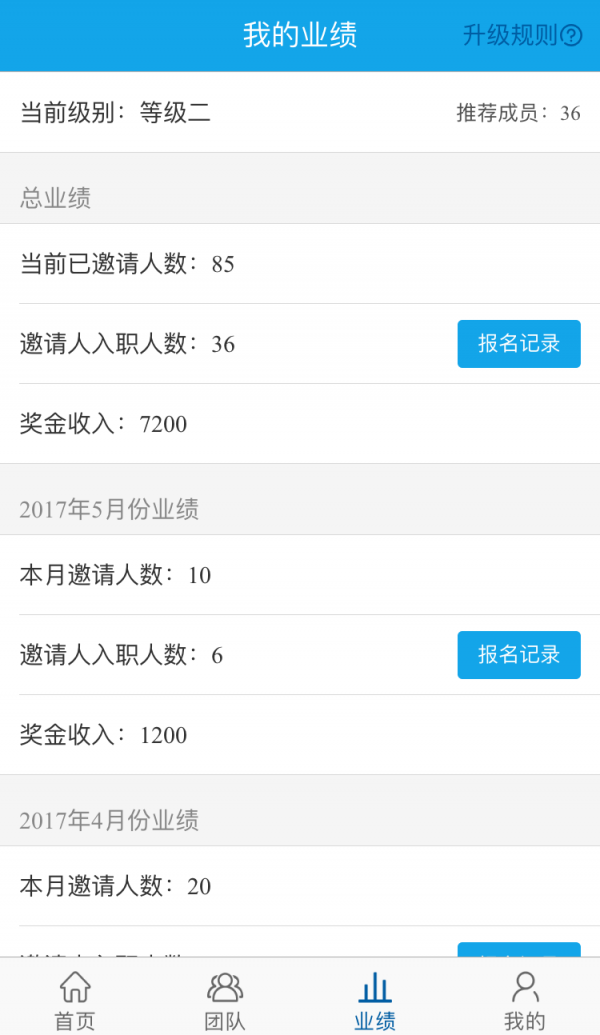Select the 业绩 tab
This screenshot has height=1035, width=600.
(375, 1001)
